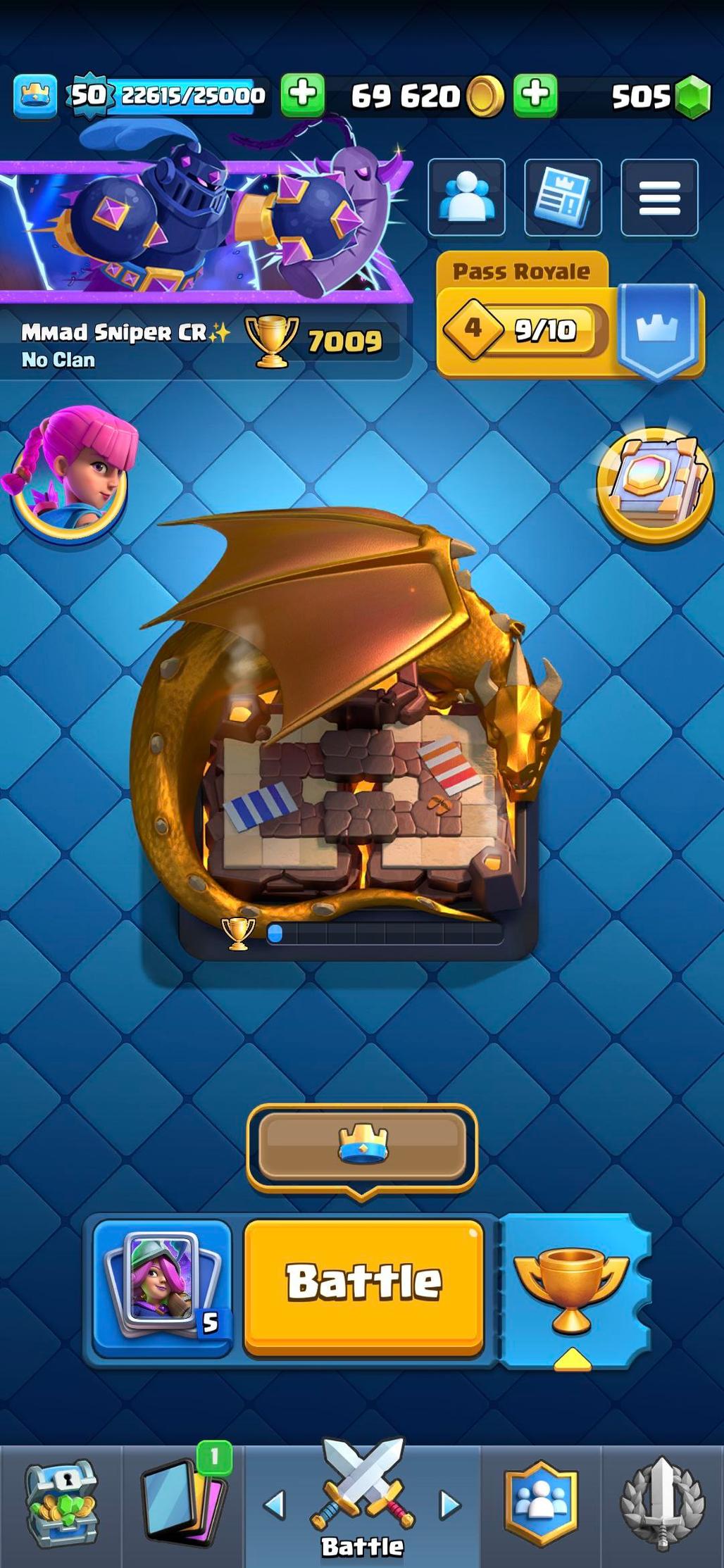724x1568 pixels.
Task: Open the Events sword tab
Action: (x=662, y=1503)
